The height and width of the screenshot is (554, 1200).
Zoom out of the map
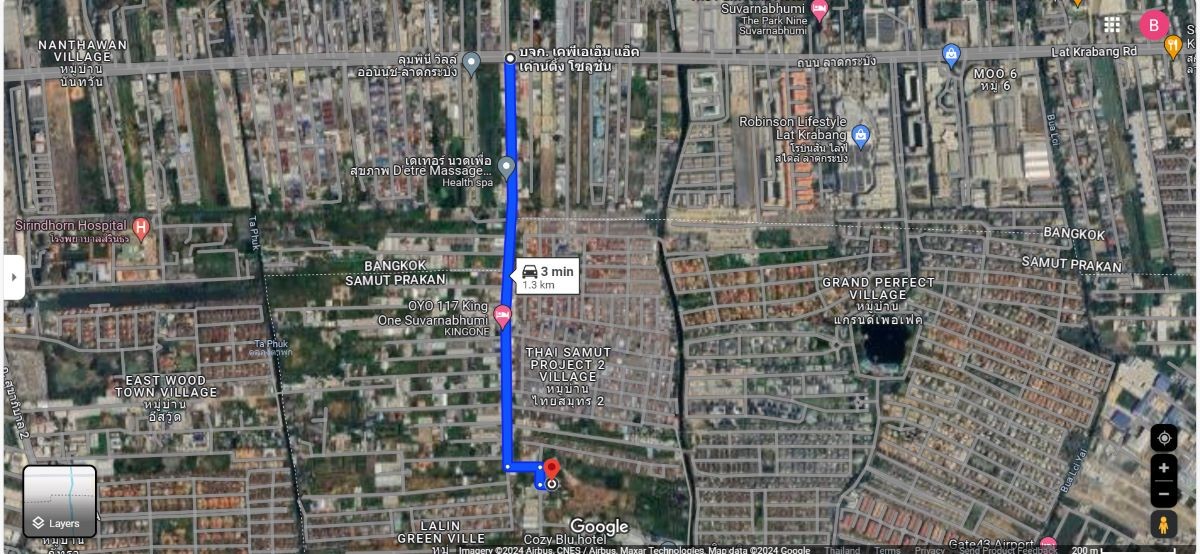pos(1164,493)
